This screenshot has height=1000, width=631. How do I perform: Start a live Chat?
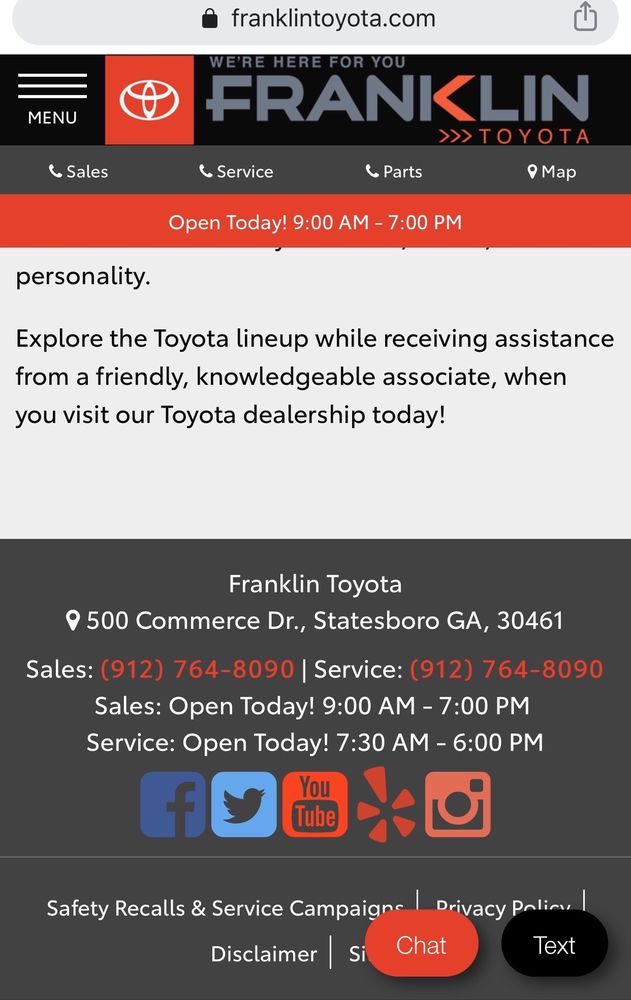pyautogui.click(x=421, y=945)
